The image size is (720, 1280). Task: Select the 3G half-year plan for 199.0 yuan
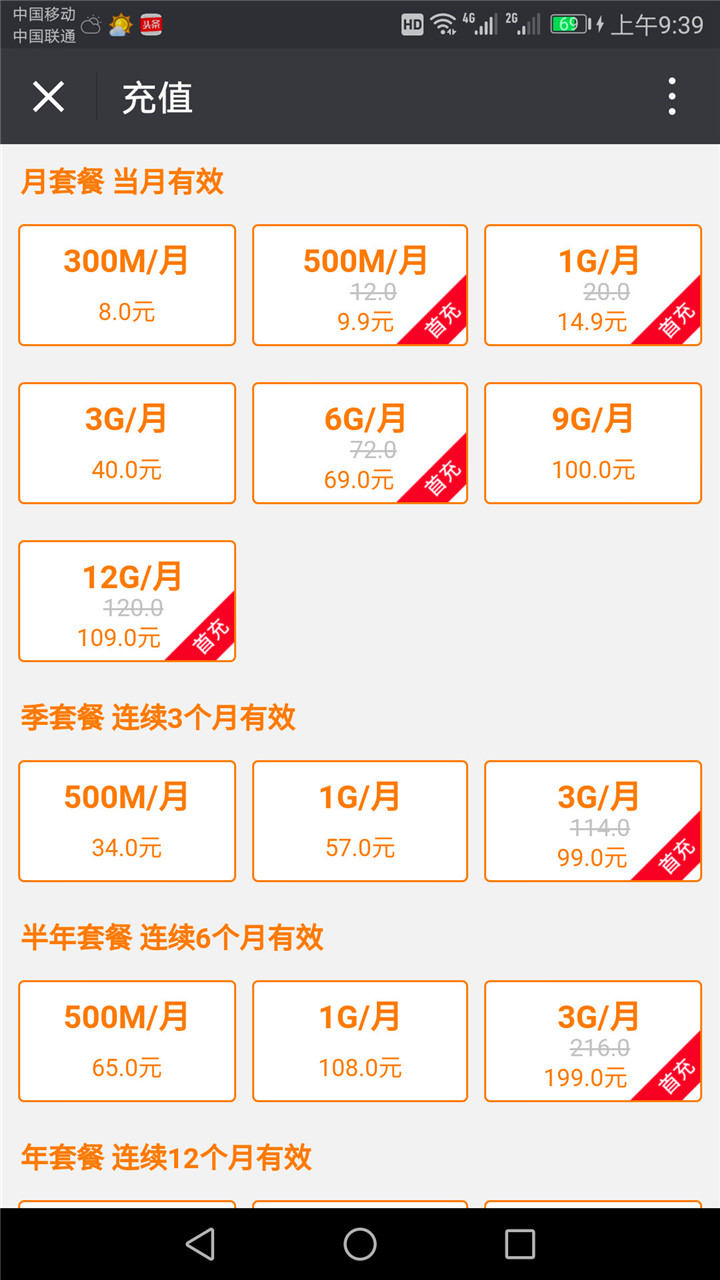[x=592, y=1040]
